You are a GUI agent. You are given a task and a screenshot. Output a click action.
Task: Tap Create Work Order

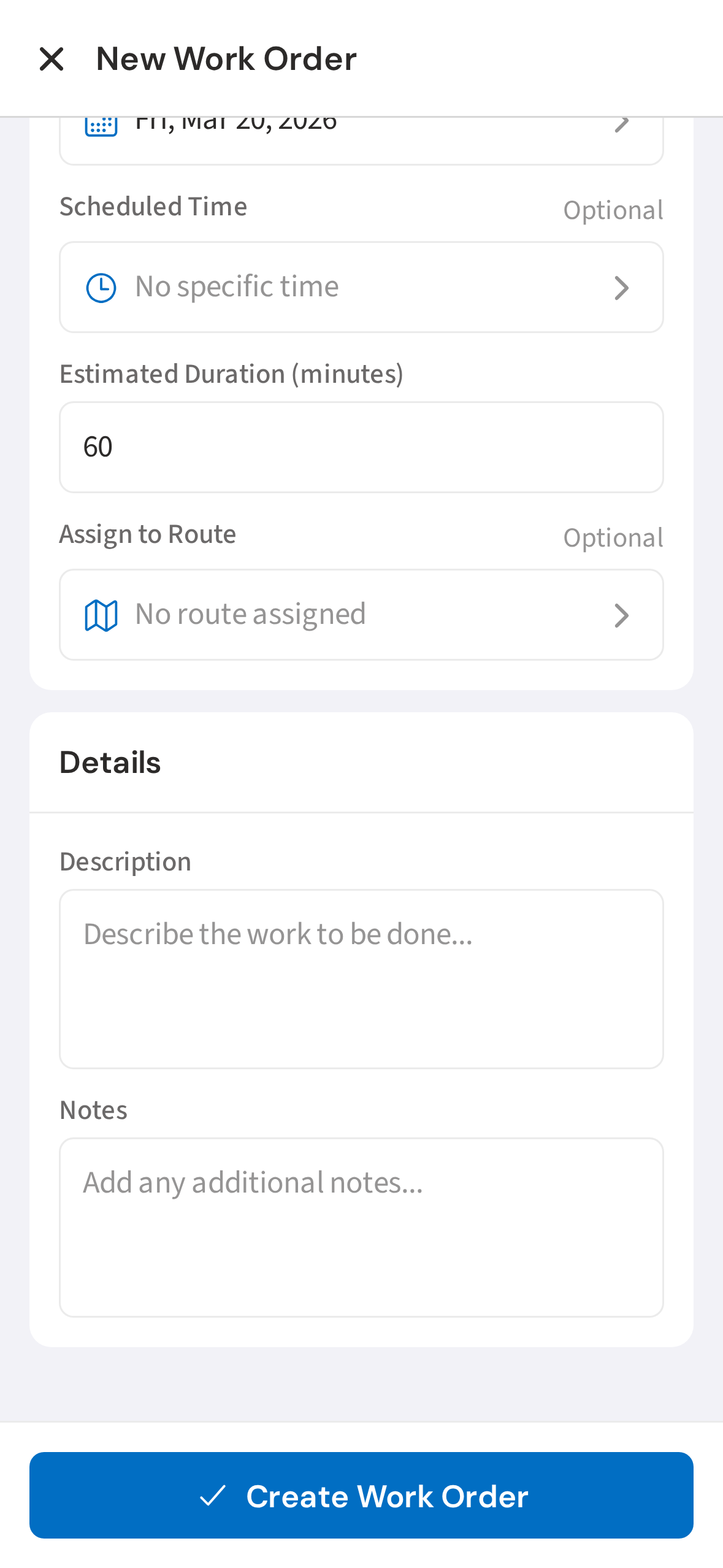[361, 1496]
